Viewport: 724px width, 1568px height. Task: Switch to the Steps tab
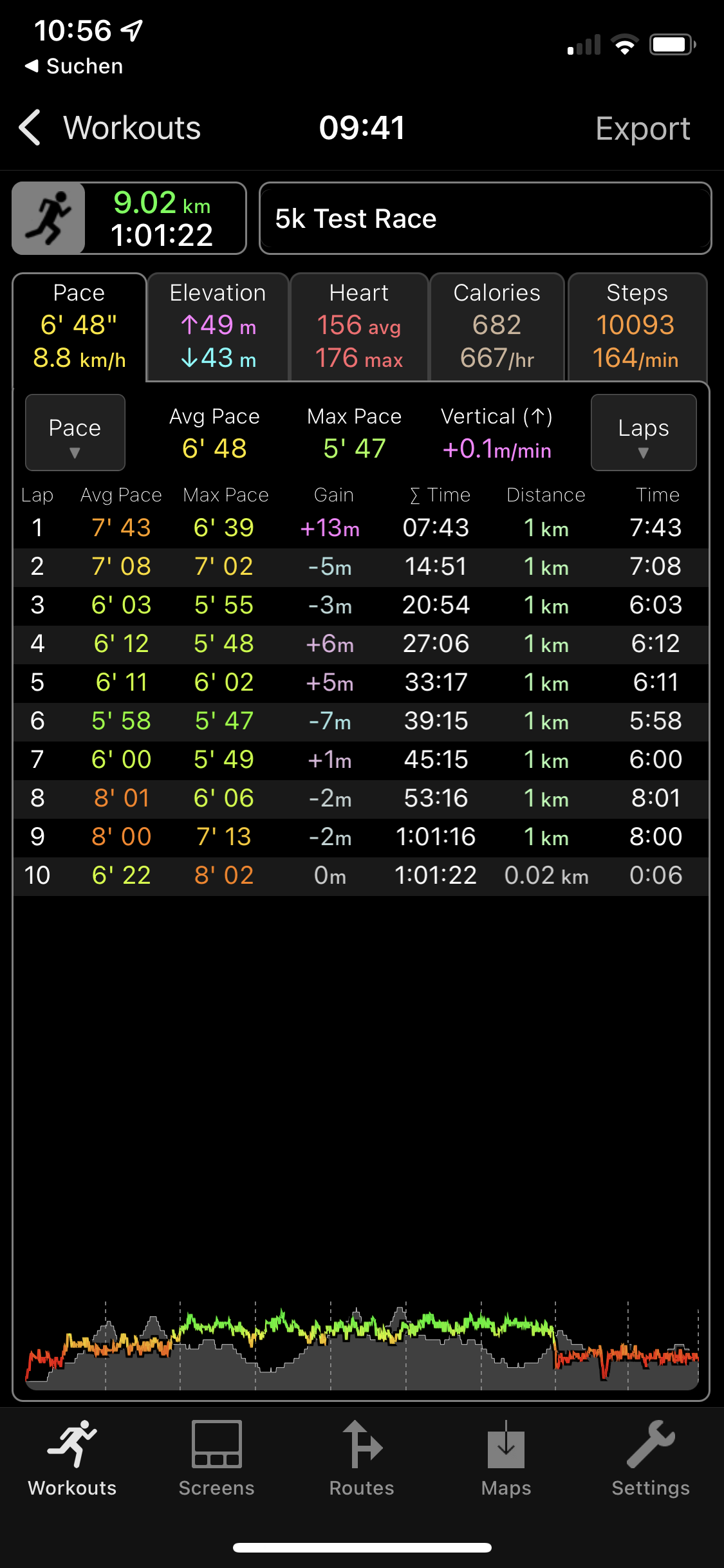pyautogui.click(x=636, y=327)
